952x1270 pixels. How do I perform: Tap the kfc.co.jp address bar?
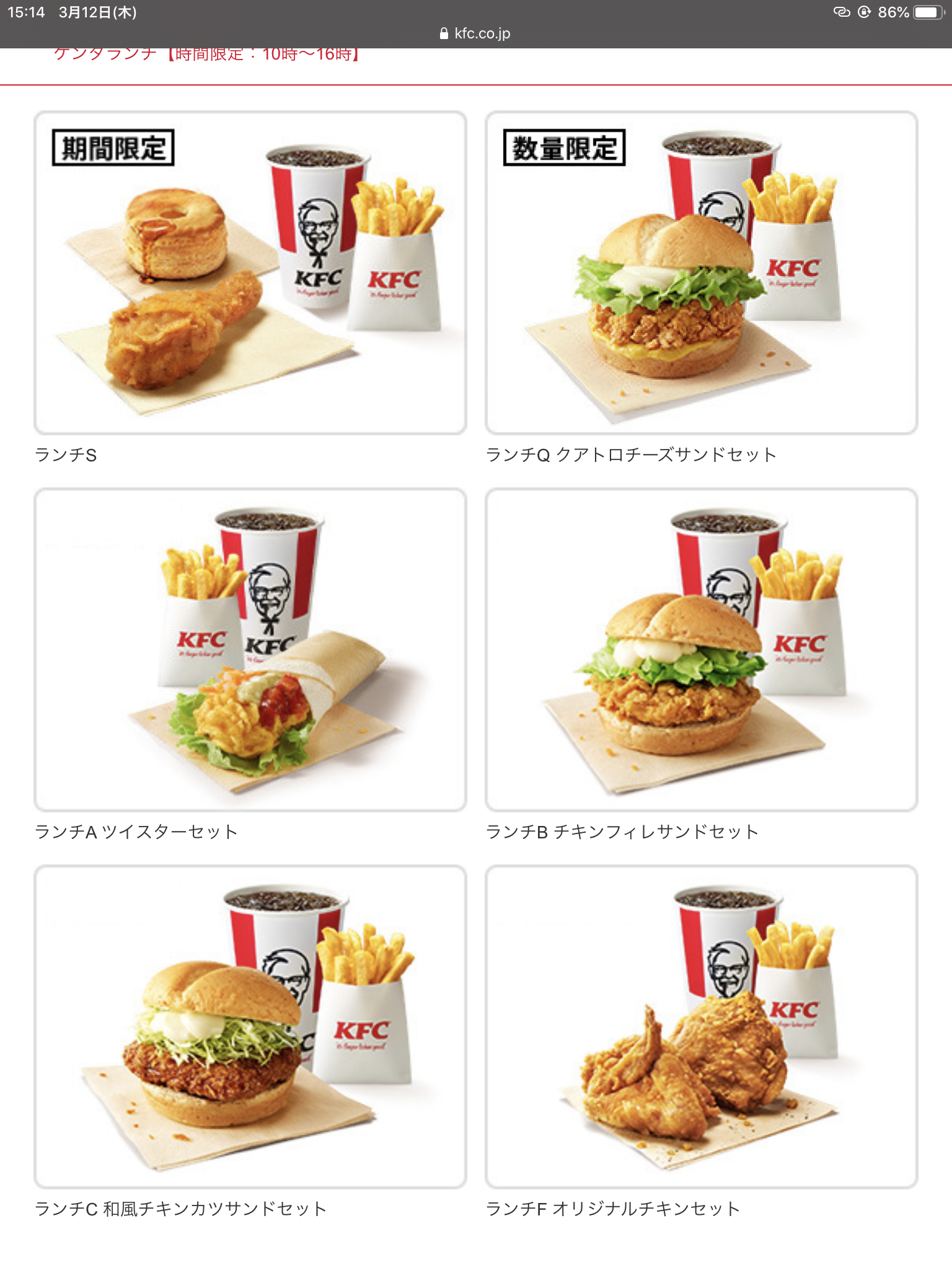click(475, 33)
